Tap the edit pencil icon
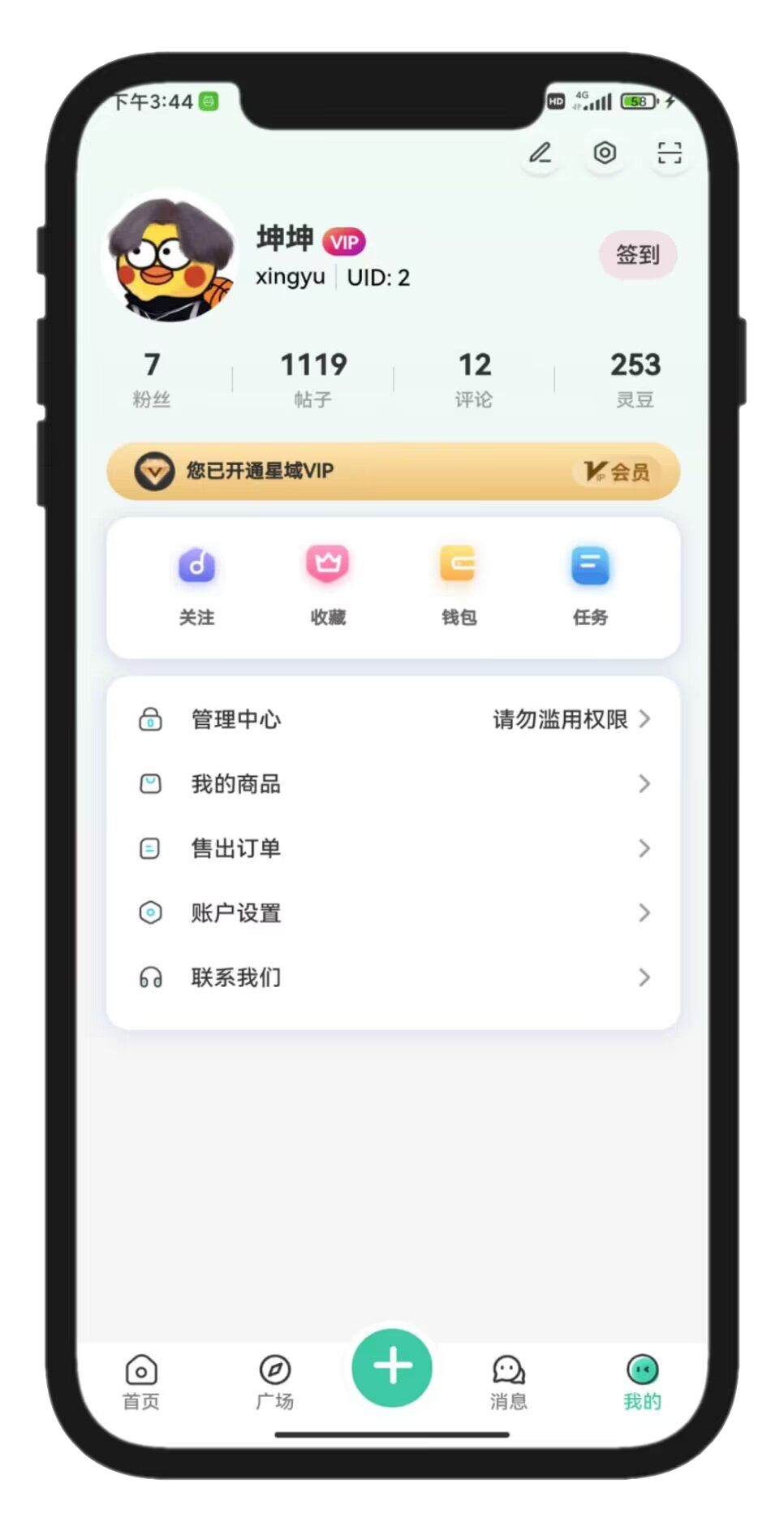The height and width of the screenshot is (1531, 784). click(541, 153)
